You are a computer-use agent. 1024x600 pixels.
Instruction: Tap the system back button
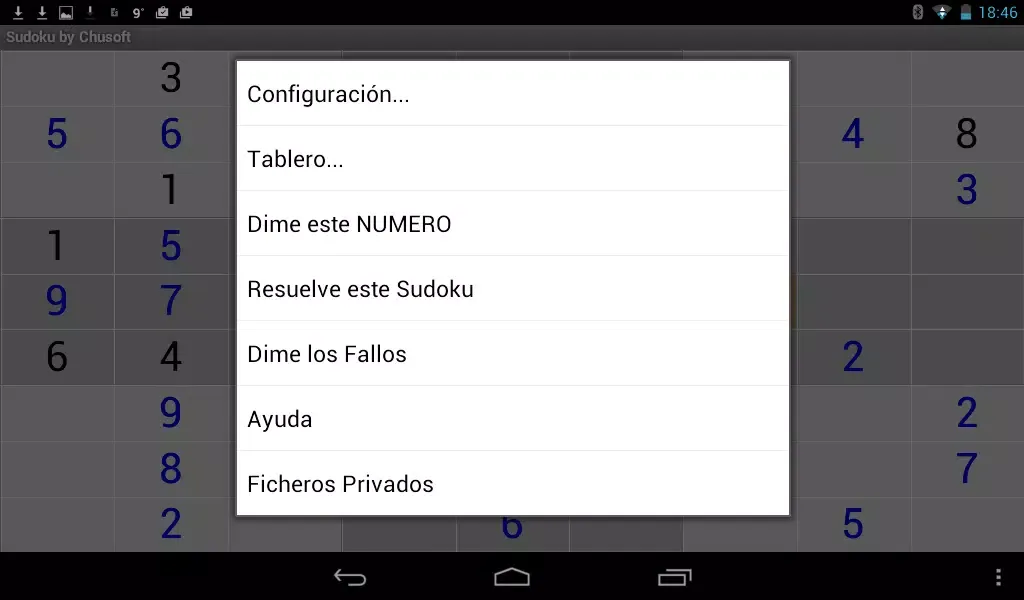(350, 577)
